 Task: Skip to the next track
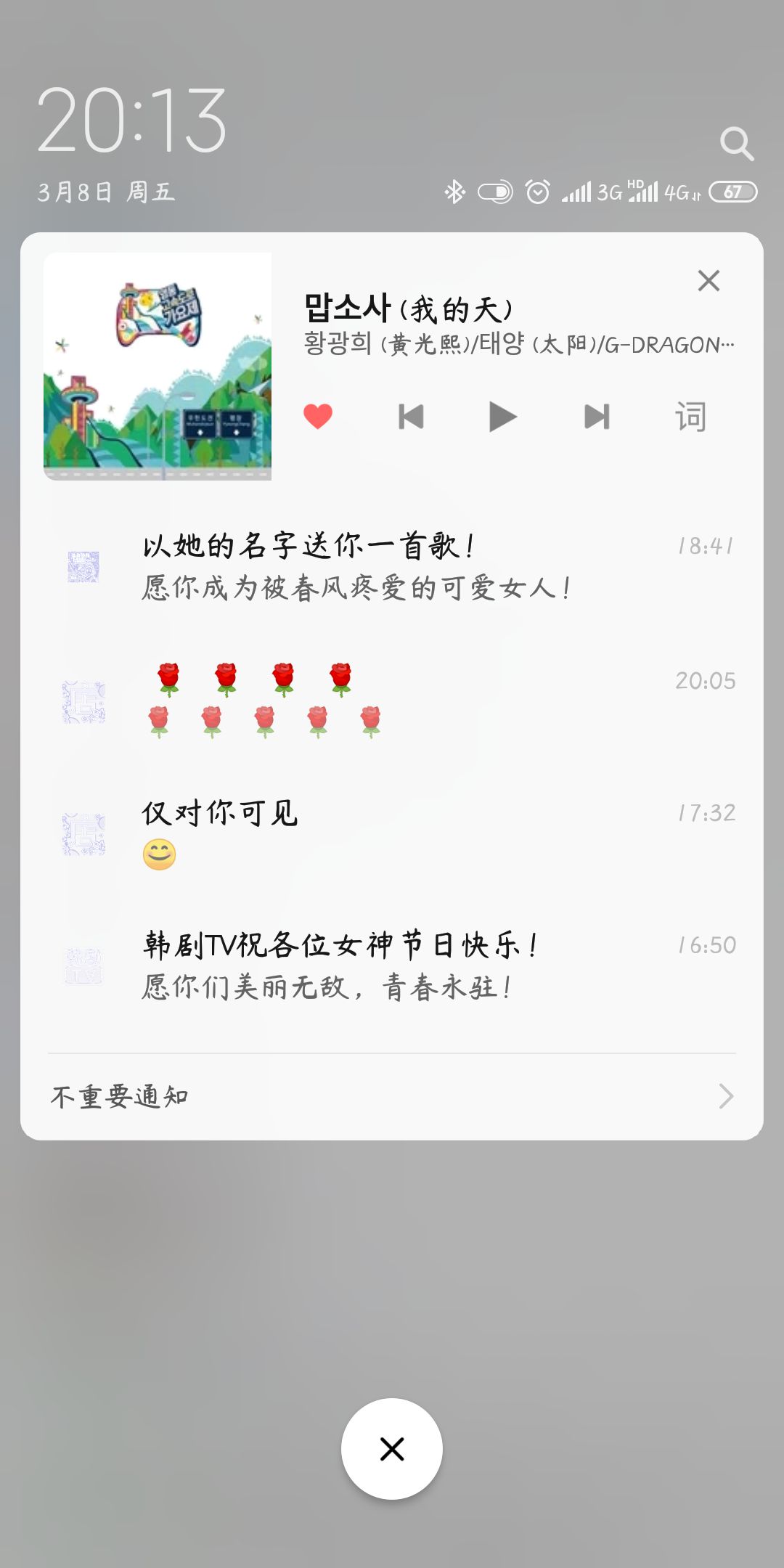[x=597, y=417]
